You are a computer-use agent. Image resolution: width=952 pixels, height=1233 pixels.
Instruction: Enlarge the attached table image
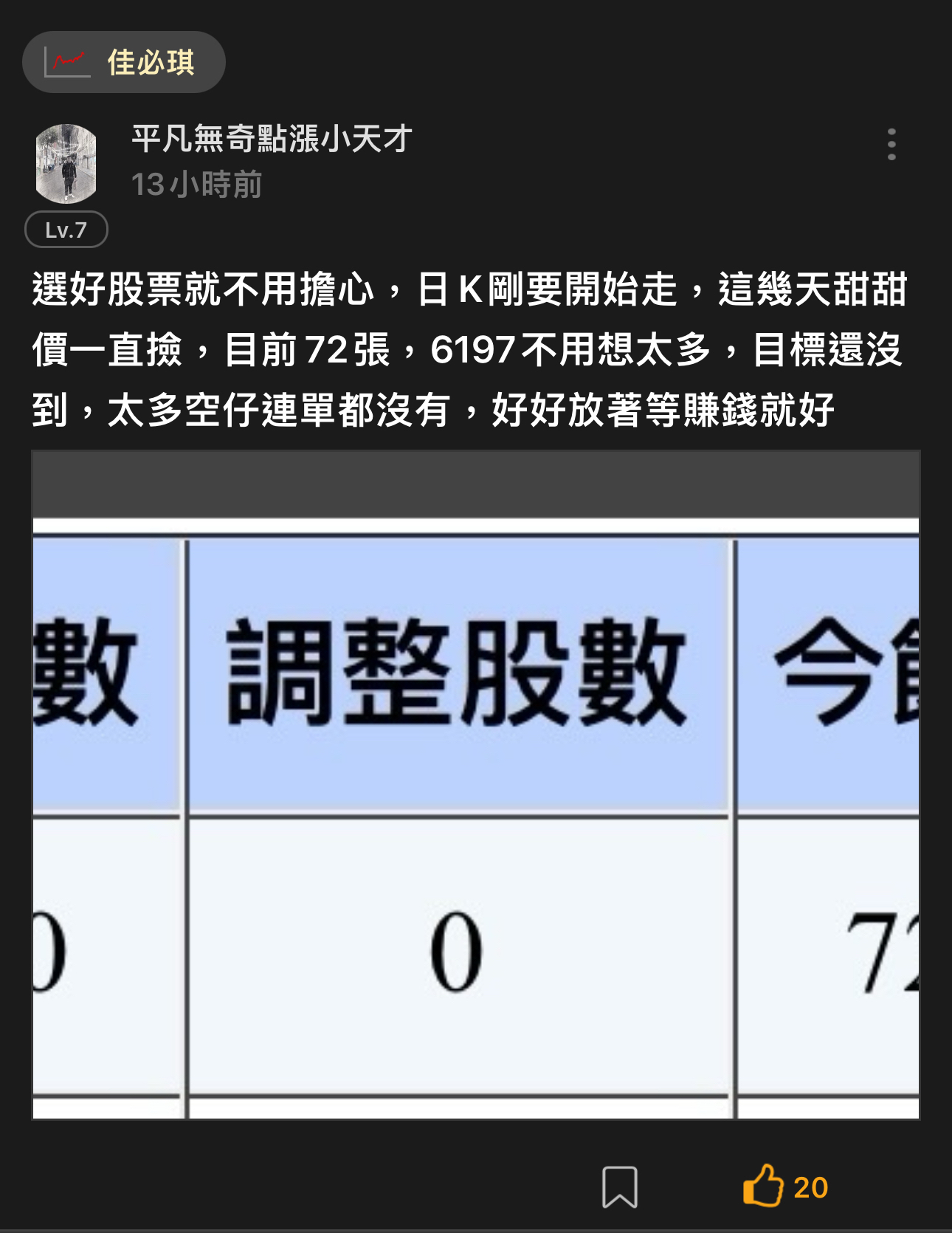pos(476,785)
